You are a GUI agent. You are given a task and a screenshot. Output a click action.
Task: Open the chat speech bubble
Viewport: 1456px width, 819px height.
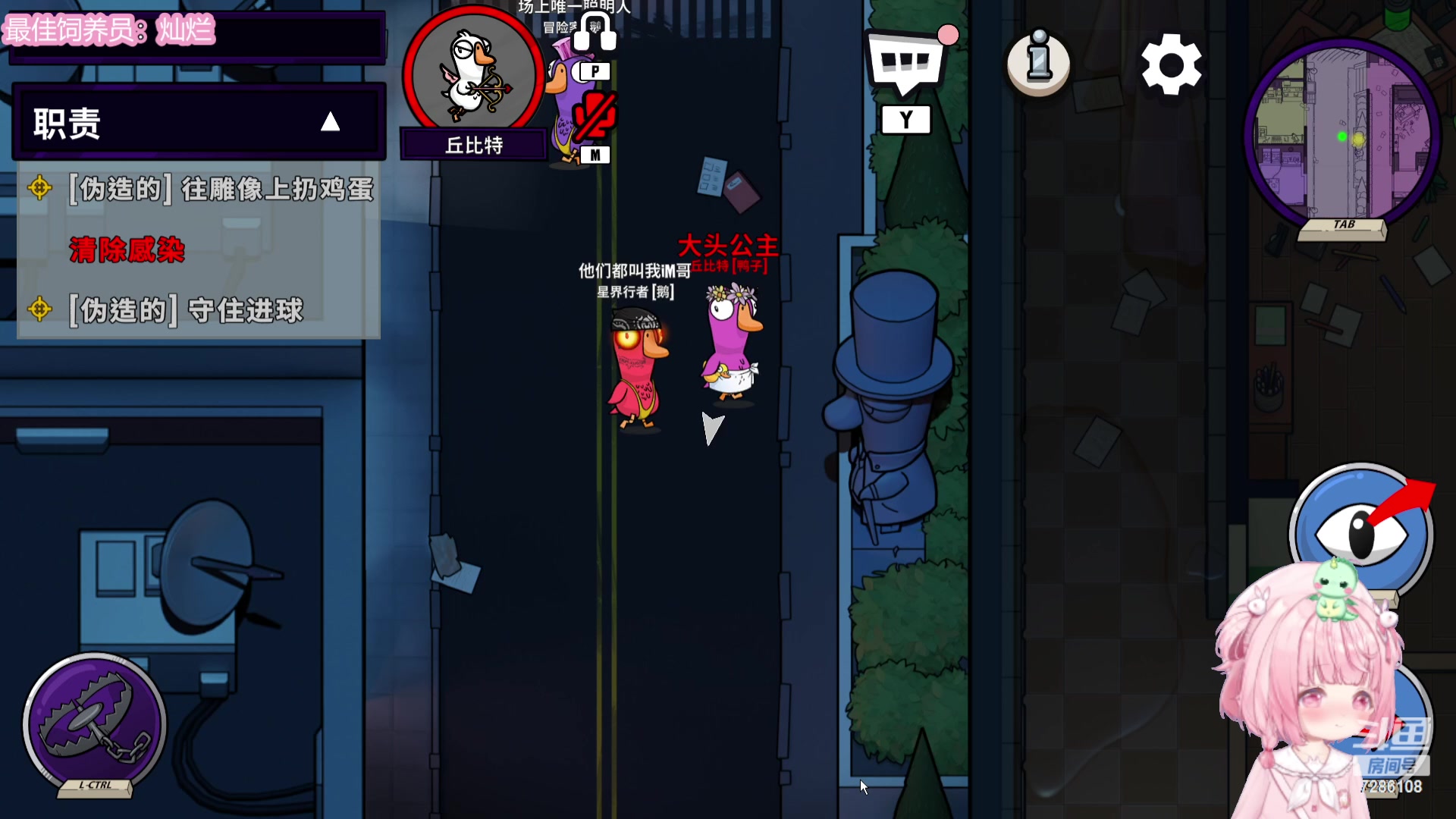point(906,62)
